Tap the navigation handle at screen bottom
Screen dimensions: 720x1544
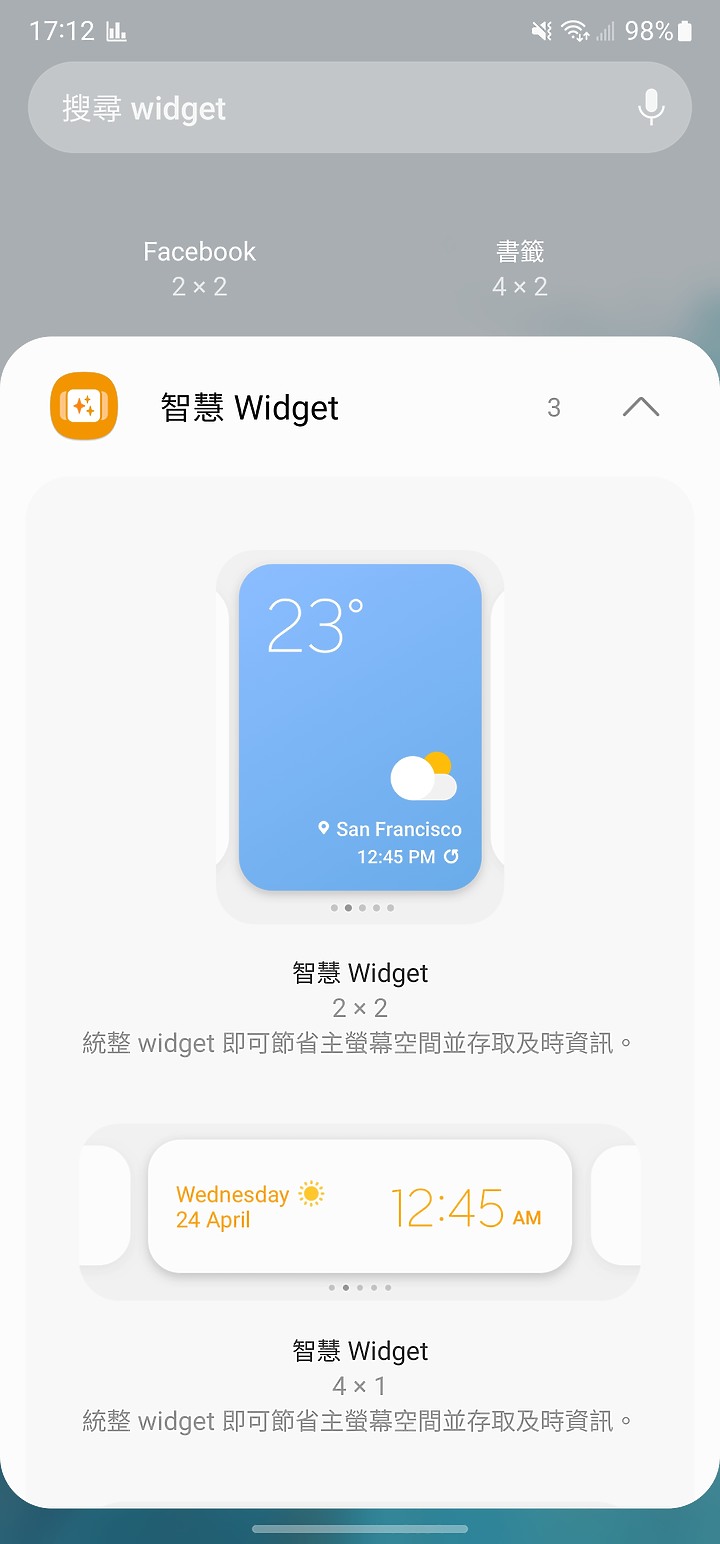(x=360, y=1527)
